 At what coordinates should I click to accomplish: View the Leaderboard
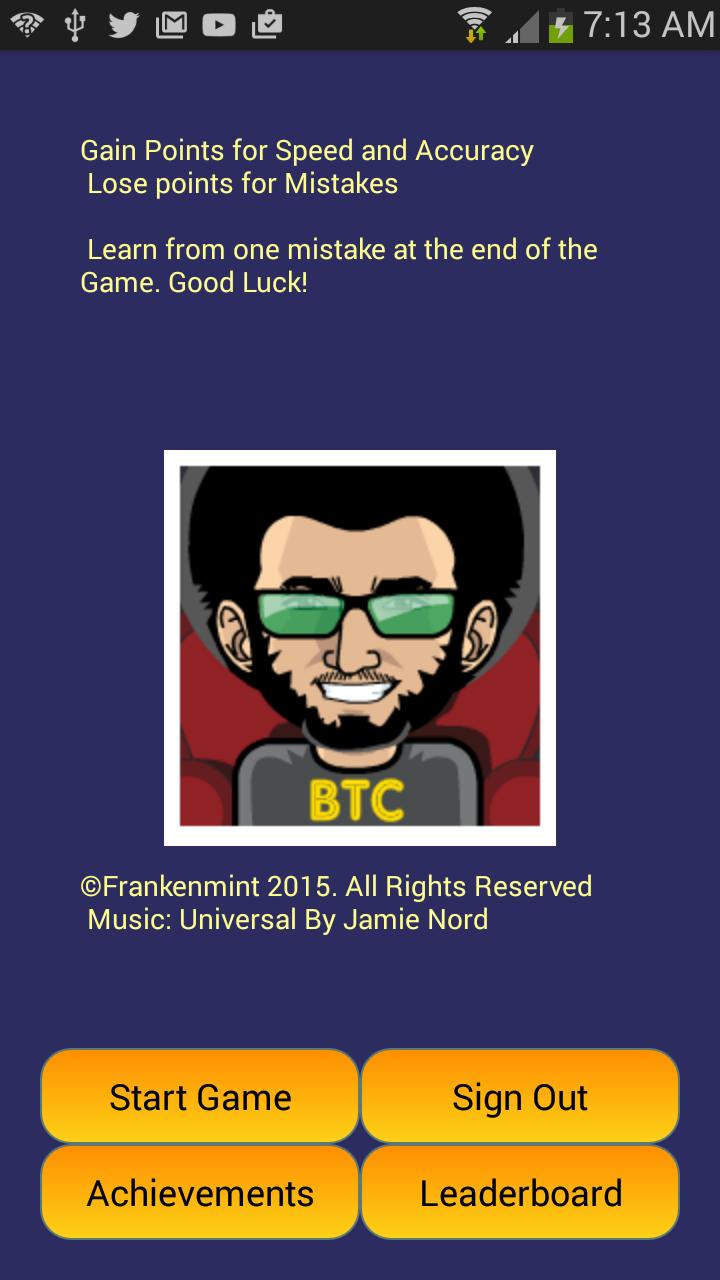[x=520, y=1192]
